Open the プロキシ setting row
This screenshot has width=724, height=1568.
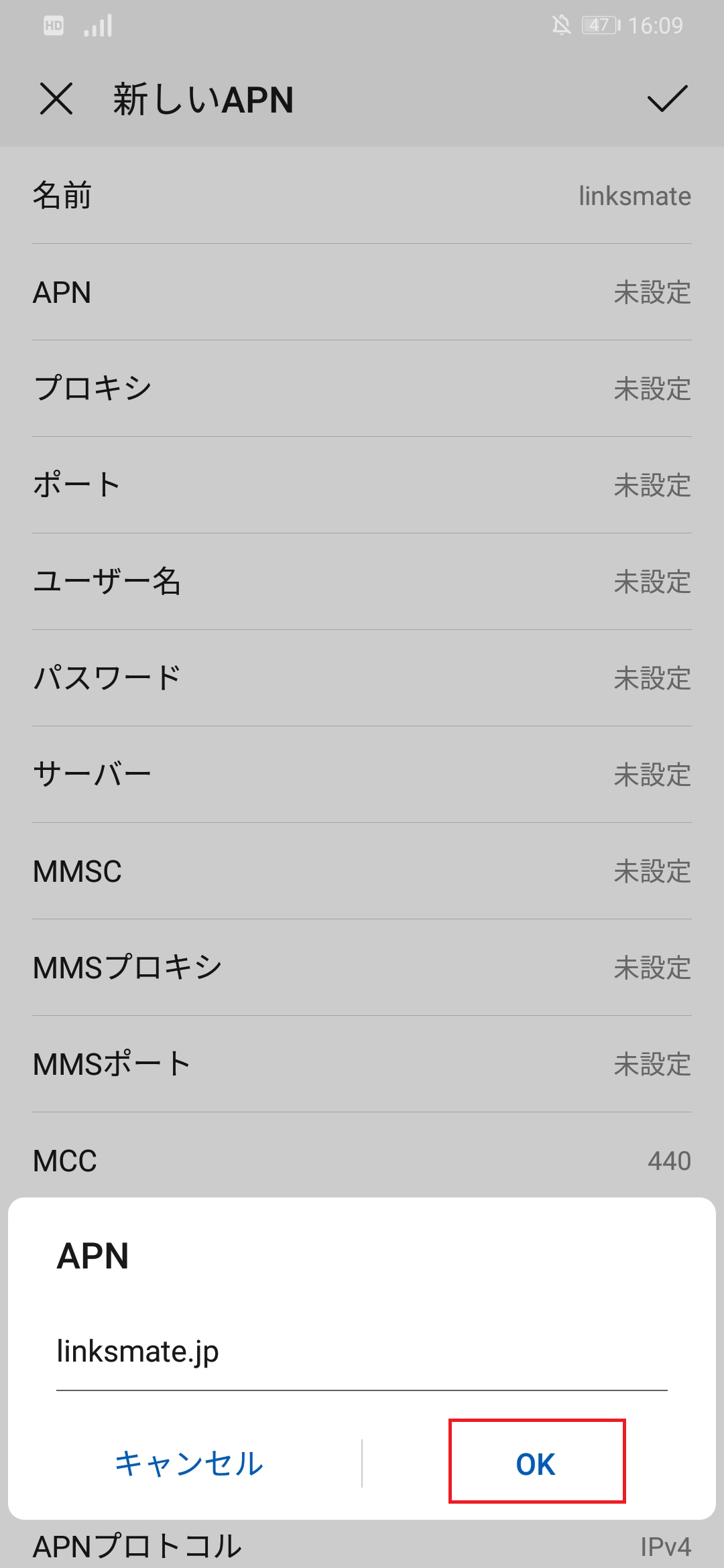pos(362,389)
